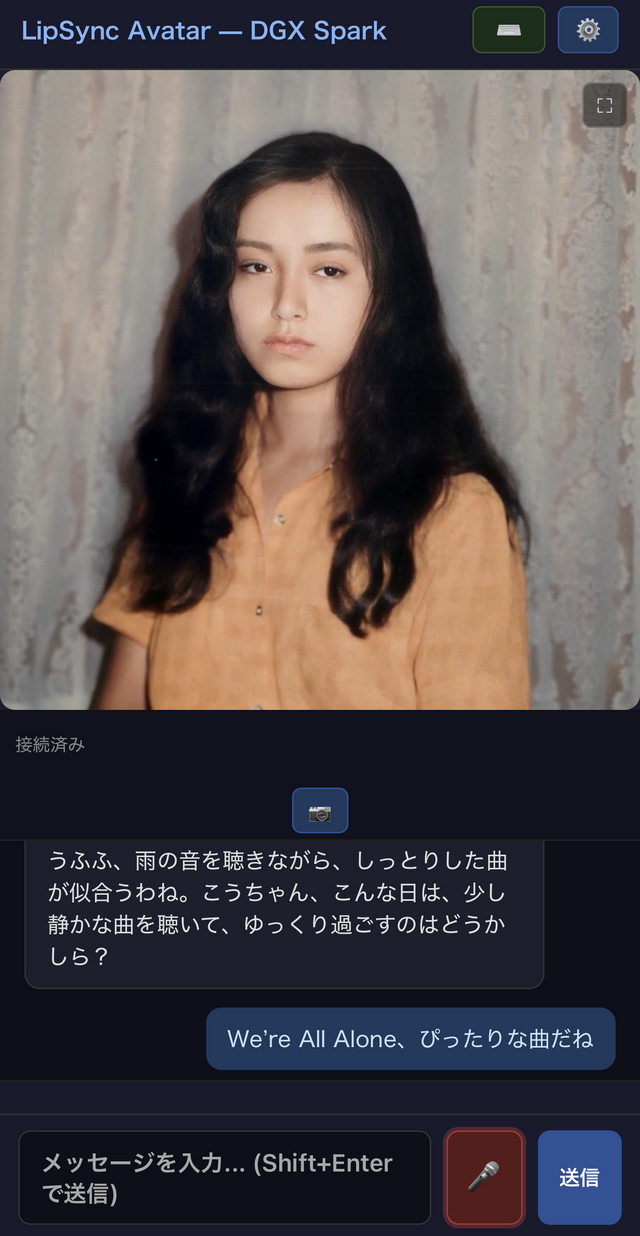Open the settings gear
Image resolution: width=640 pixels, height=1236 pixels.
coord(588,30)
